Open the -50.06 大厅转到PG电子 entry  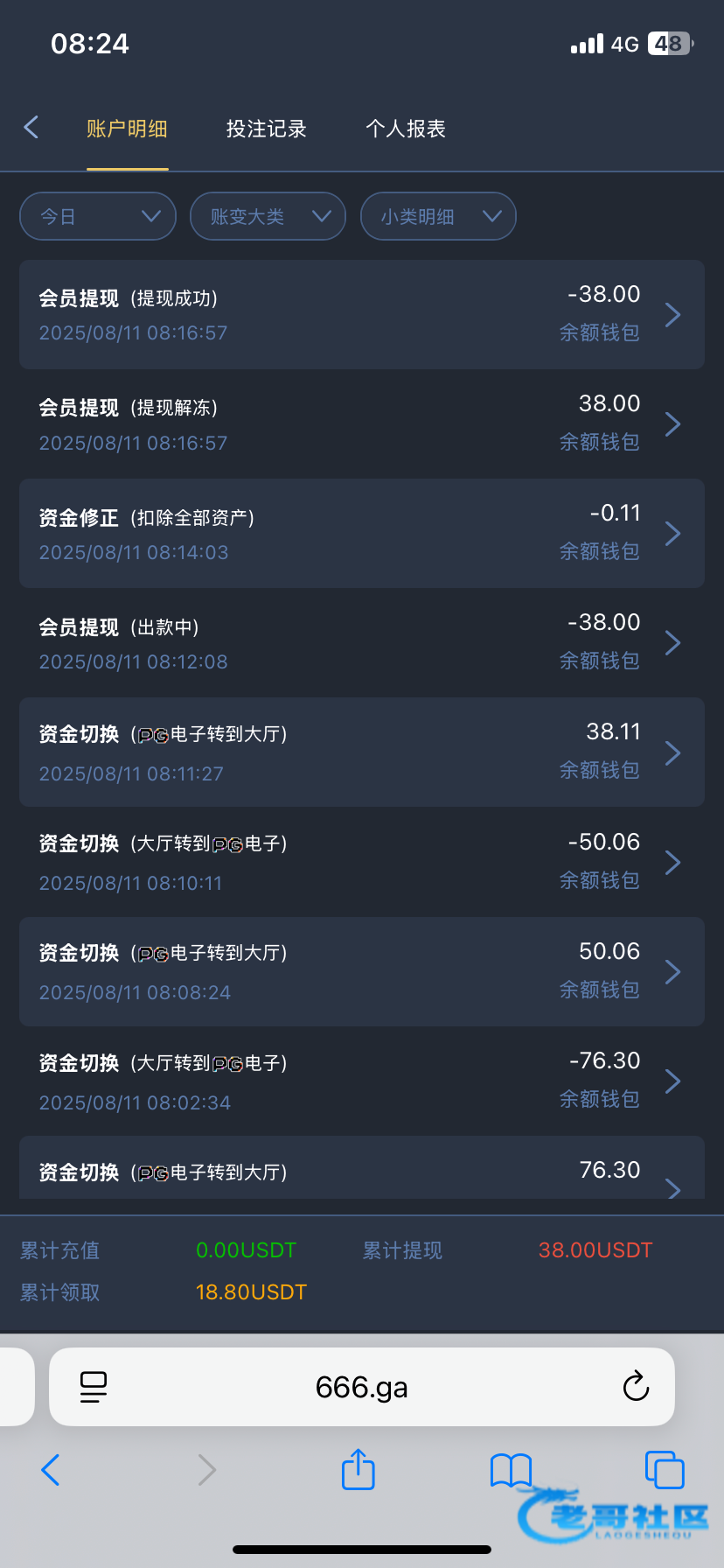(x=362, y=862)
